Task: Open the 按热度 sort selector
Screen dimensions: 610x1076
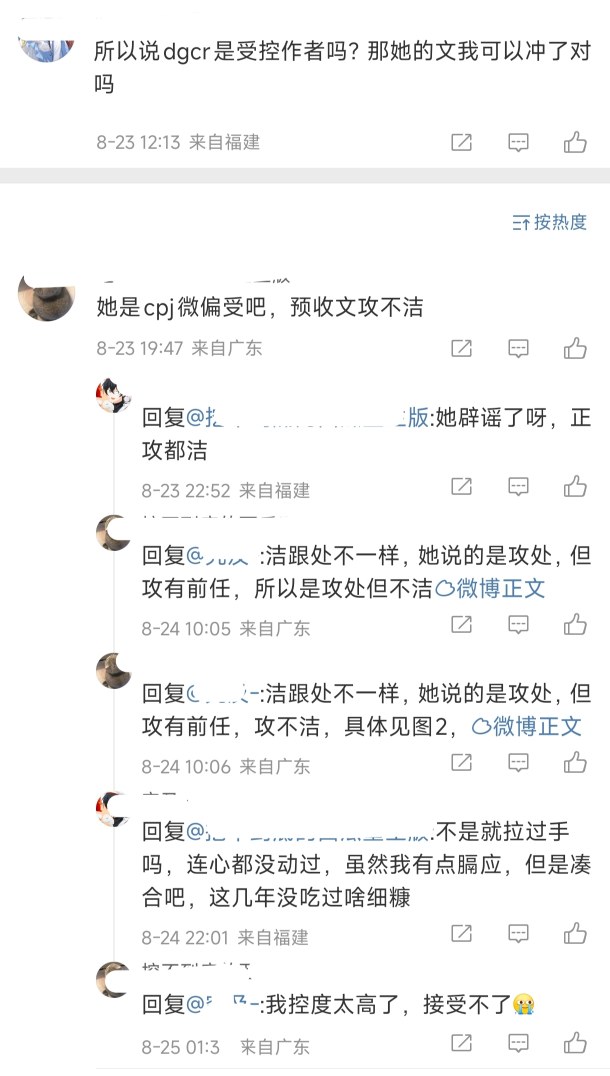Action: point(549,222)
